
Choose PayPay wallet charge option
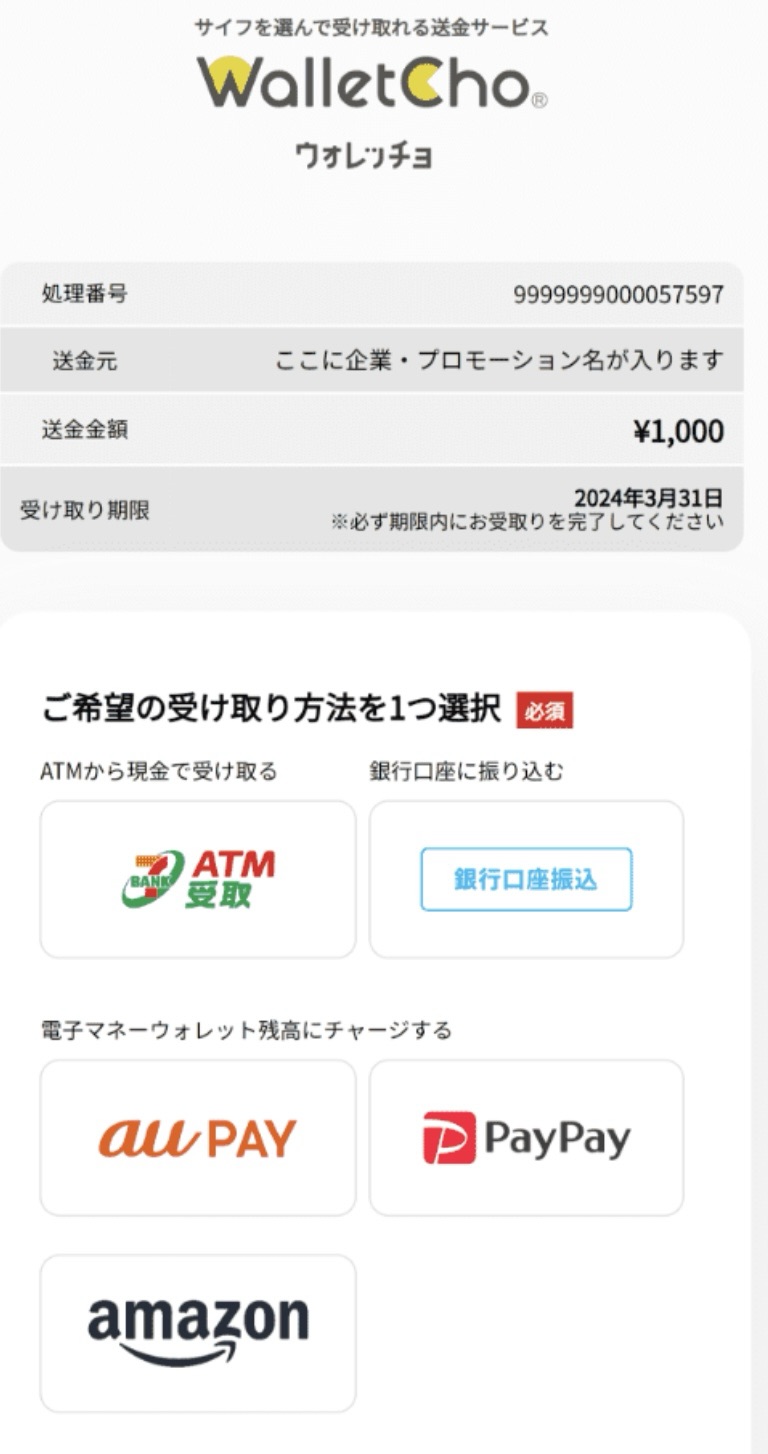pyautogui.click(x=526, y=1137)
